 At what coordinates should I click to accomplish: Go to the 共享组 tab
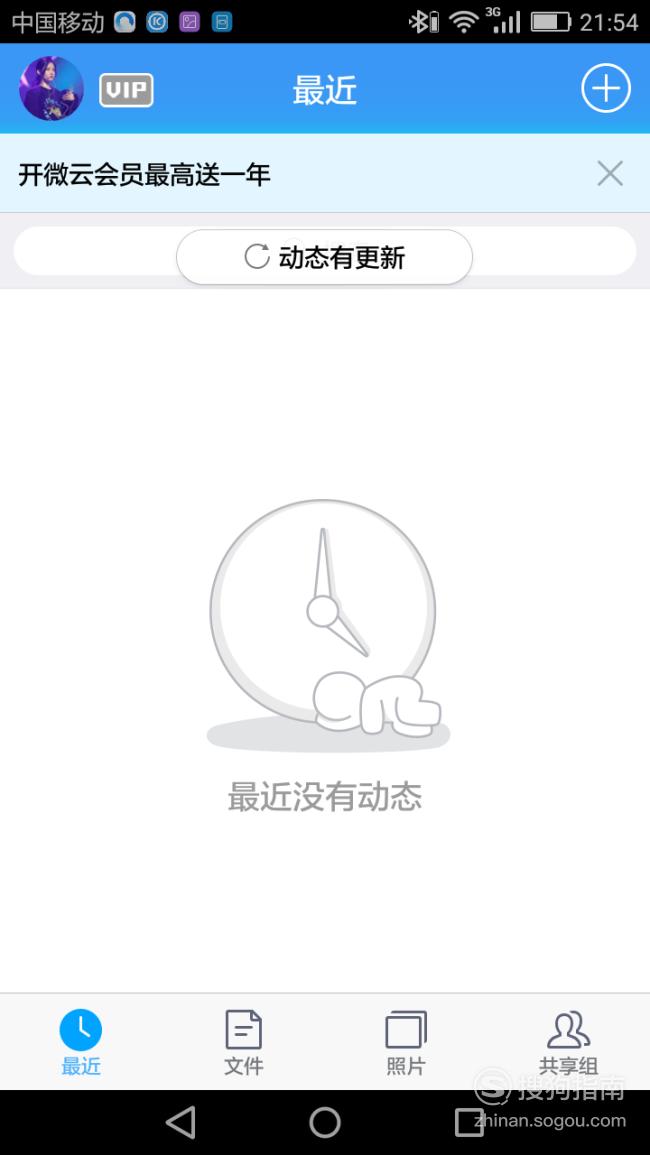point(568,1042)
